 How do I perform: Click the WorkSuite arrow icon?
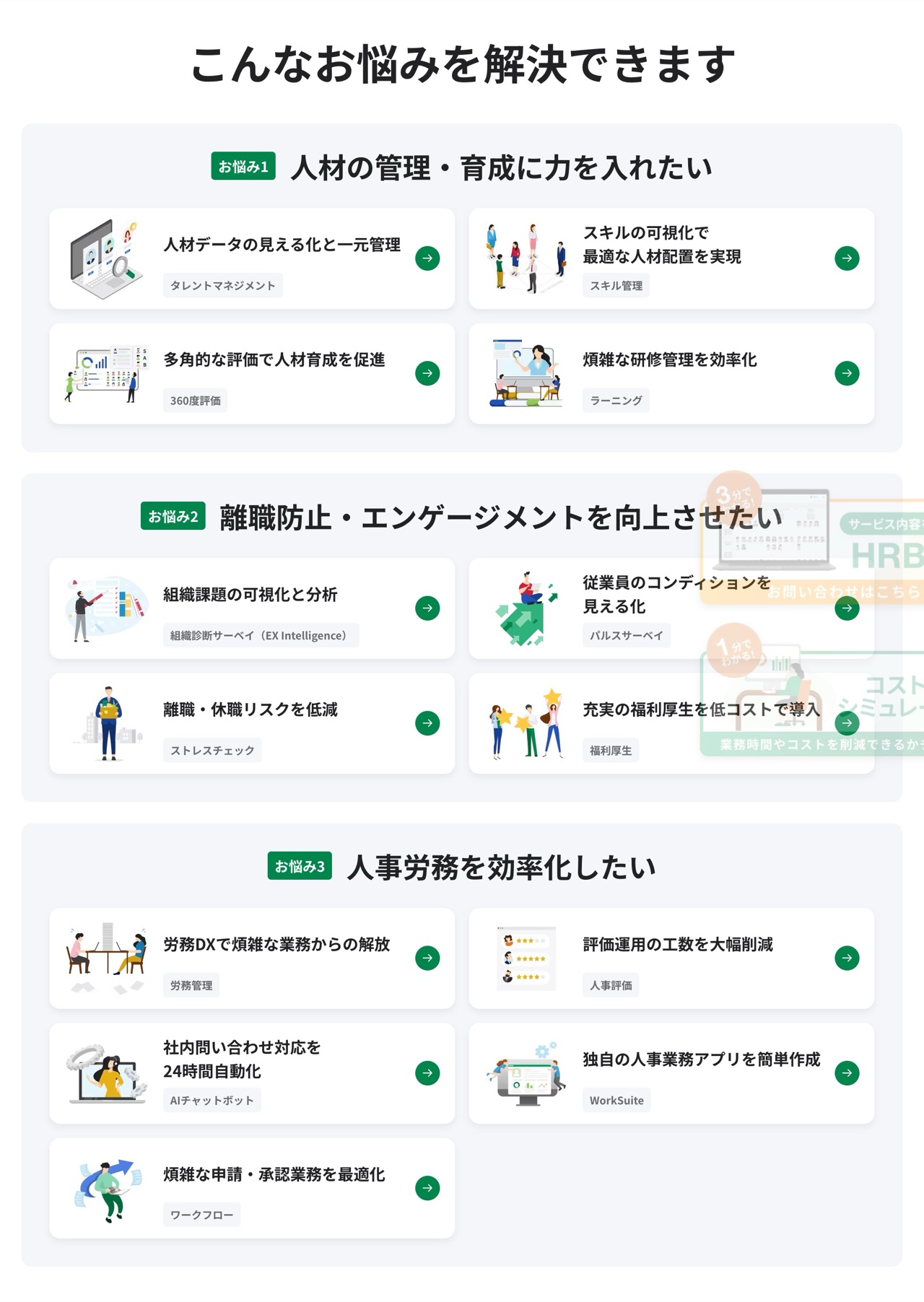pos(847,1073)
